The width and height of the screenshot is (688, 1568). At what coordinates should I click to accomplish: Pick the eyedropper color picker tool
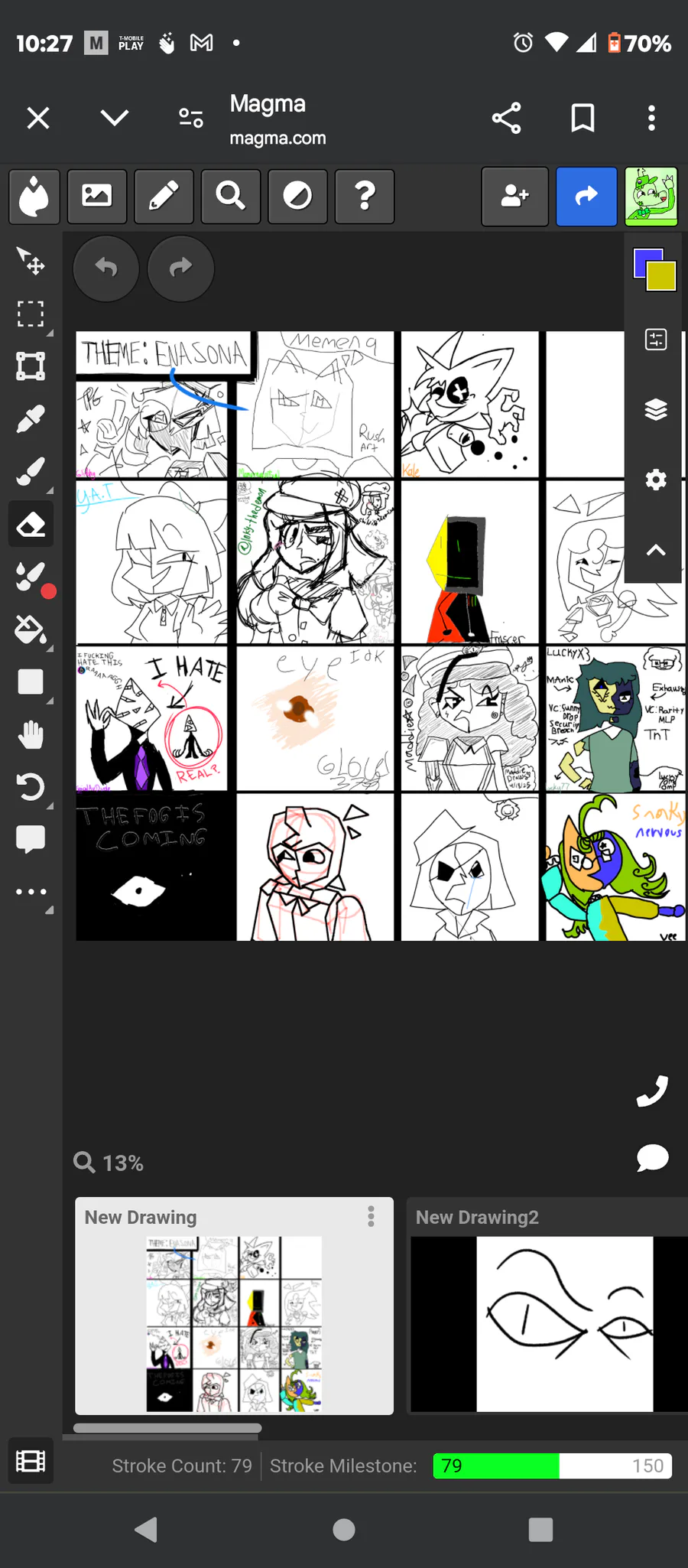31,419
